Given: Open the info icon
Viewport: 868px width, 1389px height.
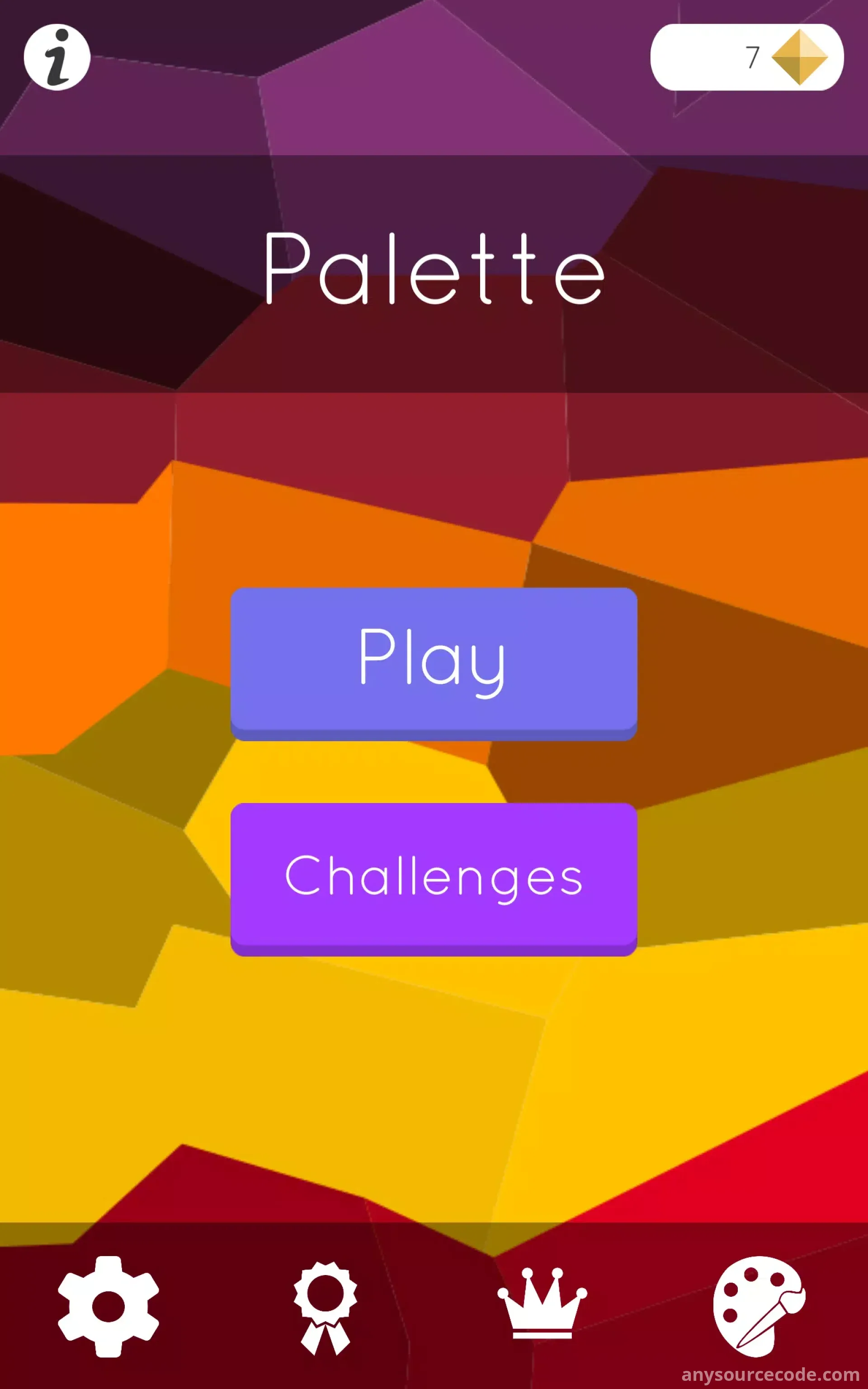Looking at the screenshot, I should tap(57, 57).
